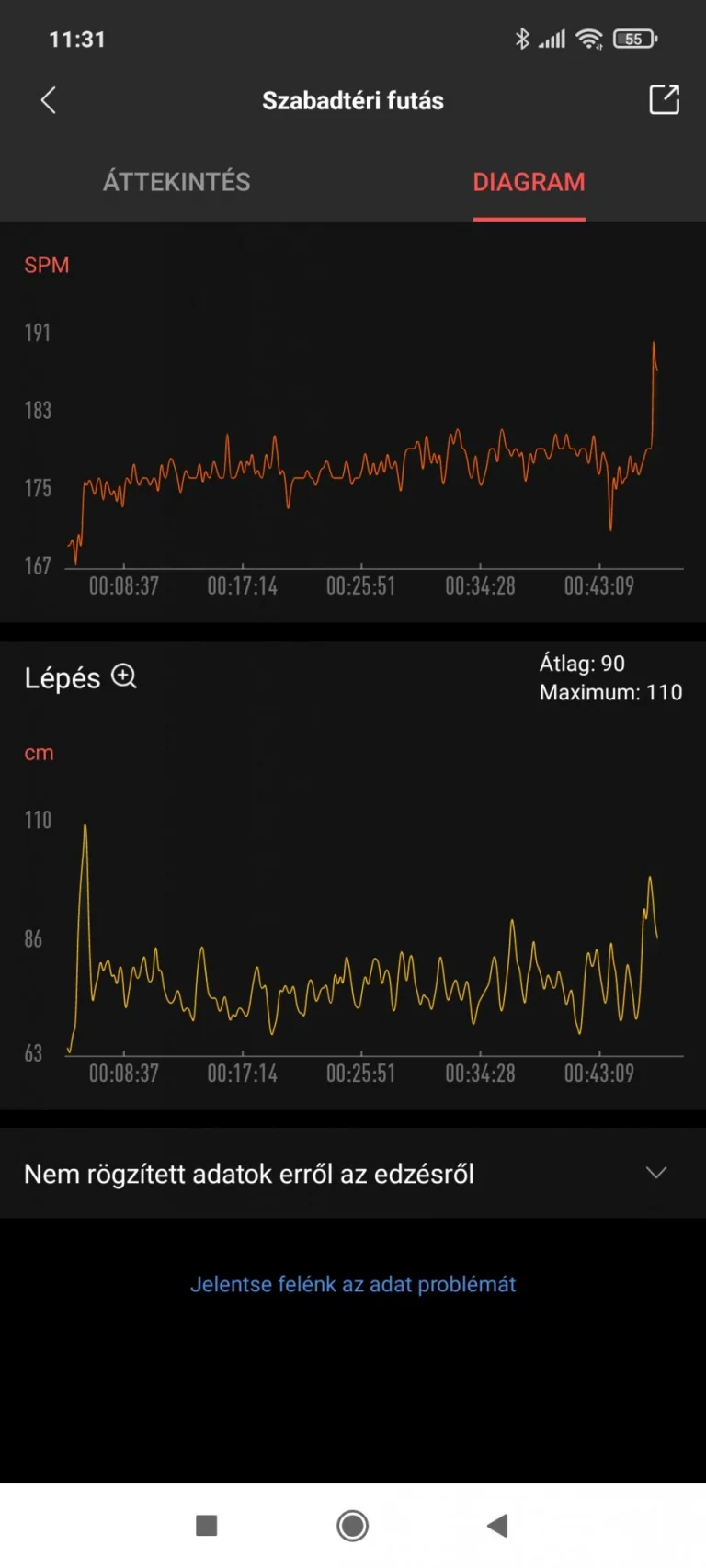Expand the 'Nem rögzített adatok' section
The height and width of the screenshot is (1568, 706).
pos(656,1173)
